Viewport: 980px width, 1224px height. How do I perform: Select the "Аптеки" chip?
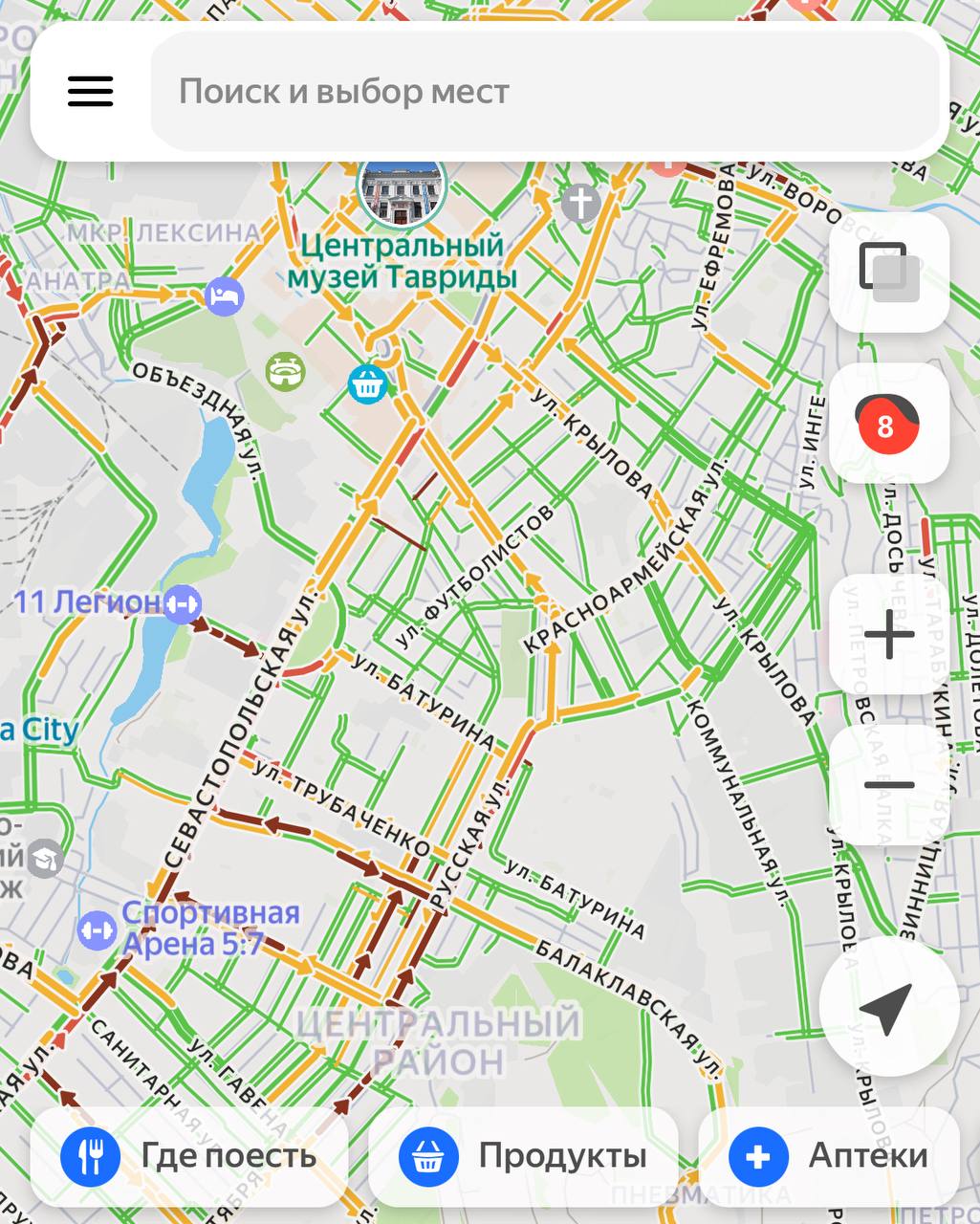point(829,1156)
